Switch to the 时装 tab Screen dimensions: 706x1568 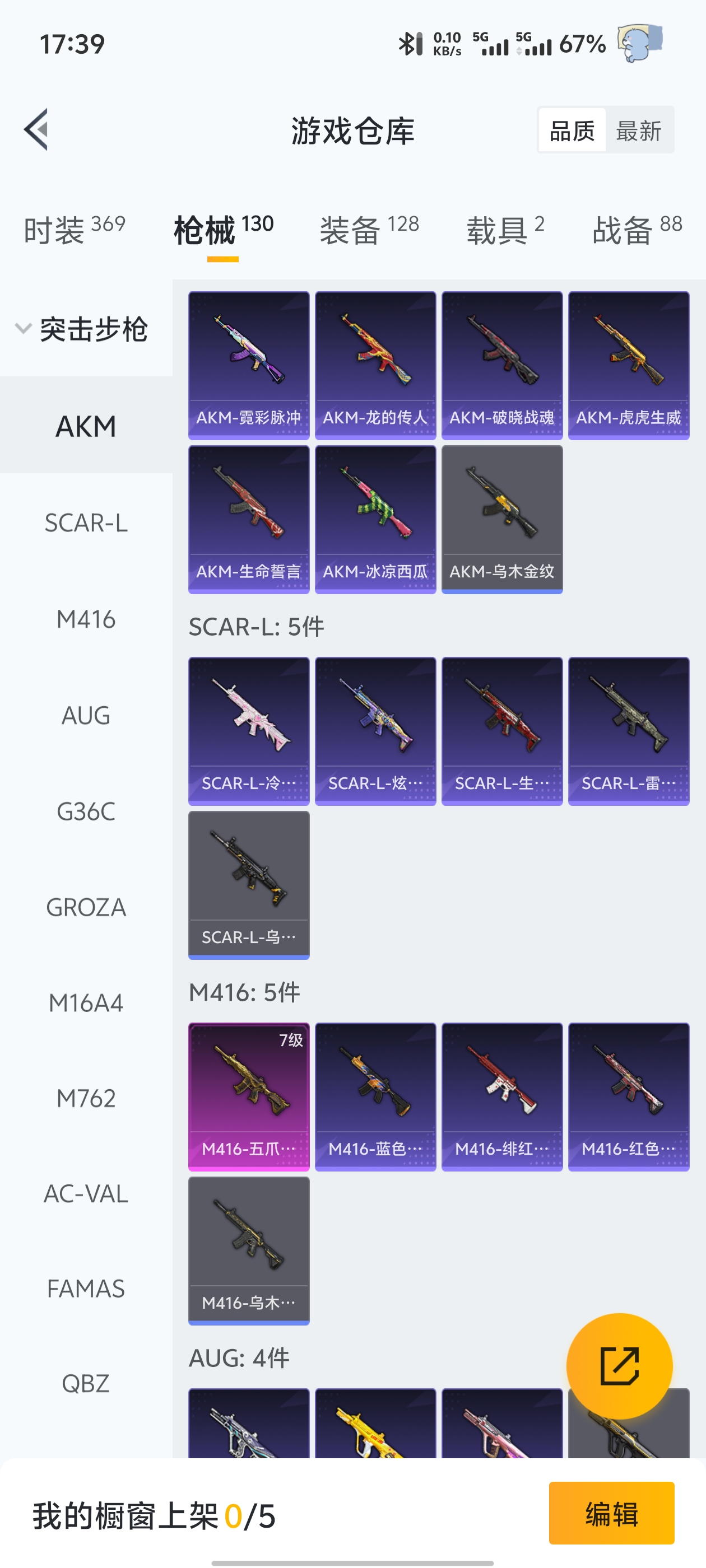[x=74, y=230]
